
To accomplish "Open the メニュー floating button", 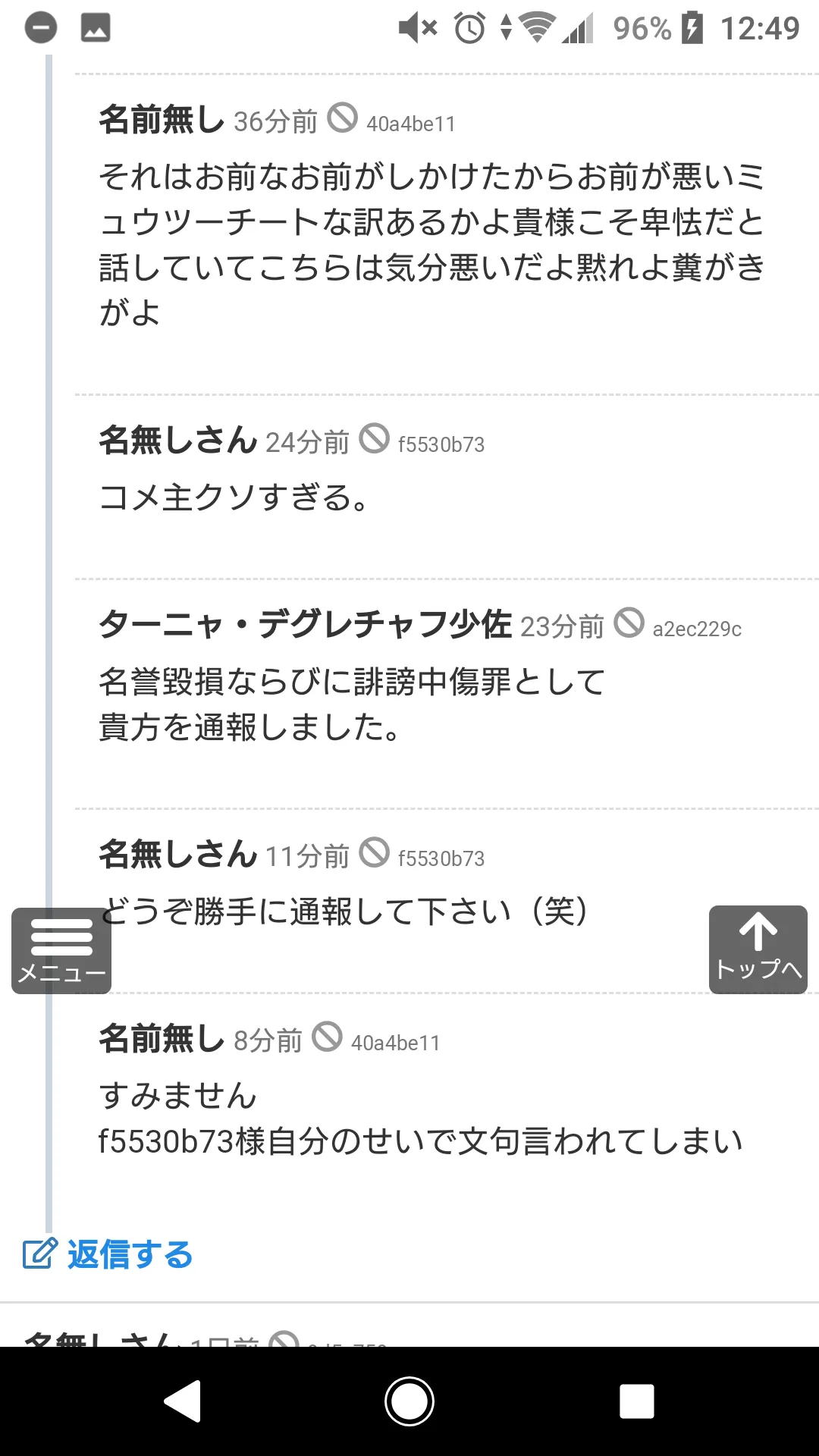I will pyautogui.click(x=61, y=950).
